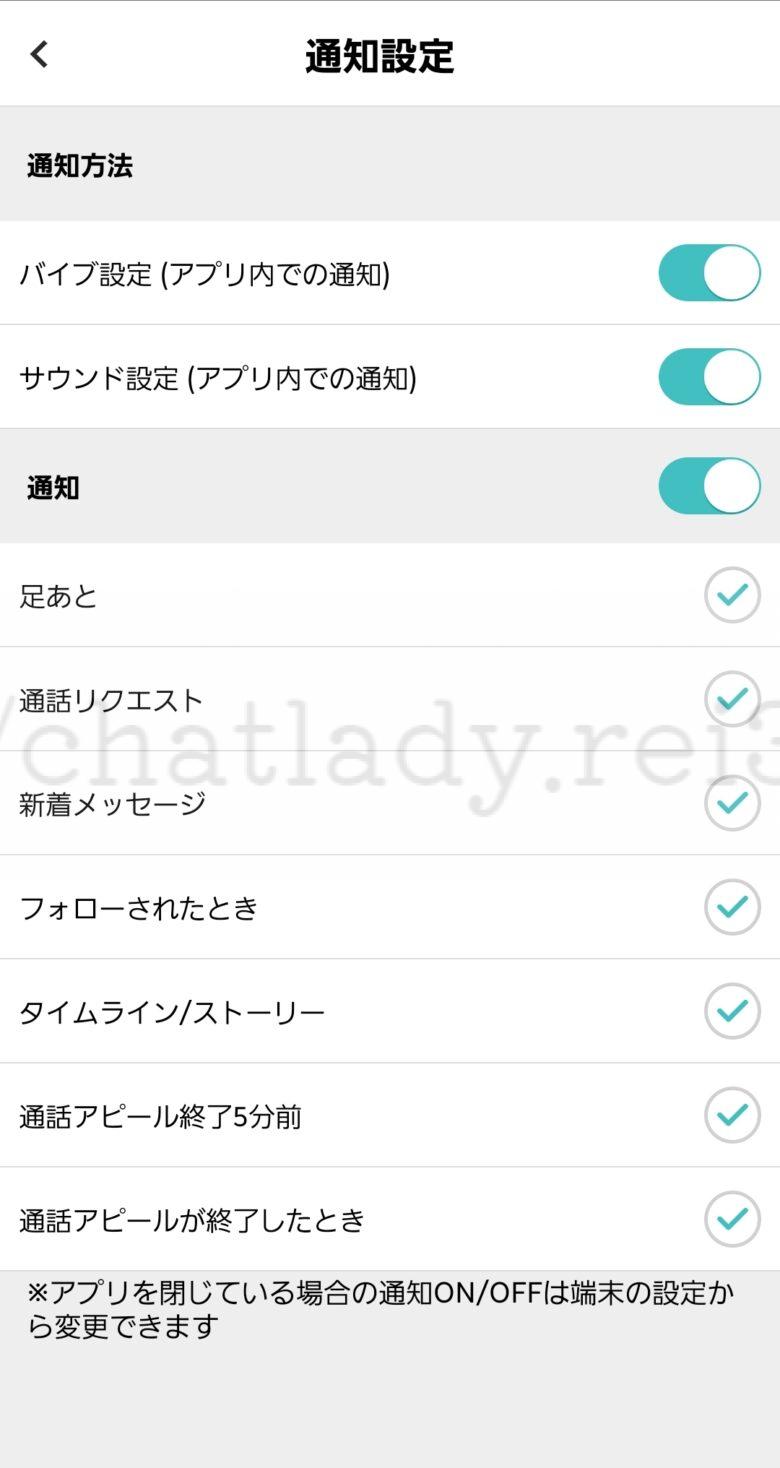This screenshot has height=1468, width=780.
Task: Uncheck フォローされたとき option
Action: click(x=732, y=907)
